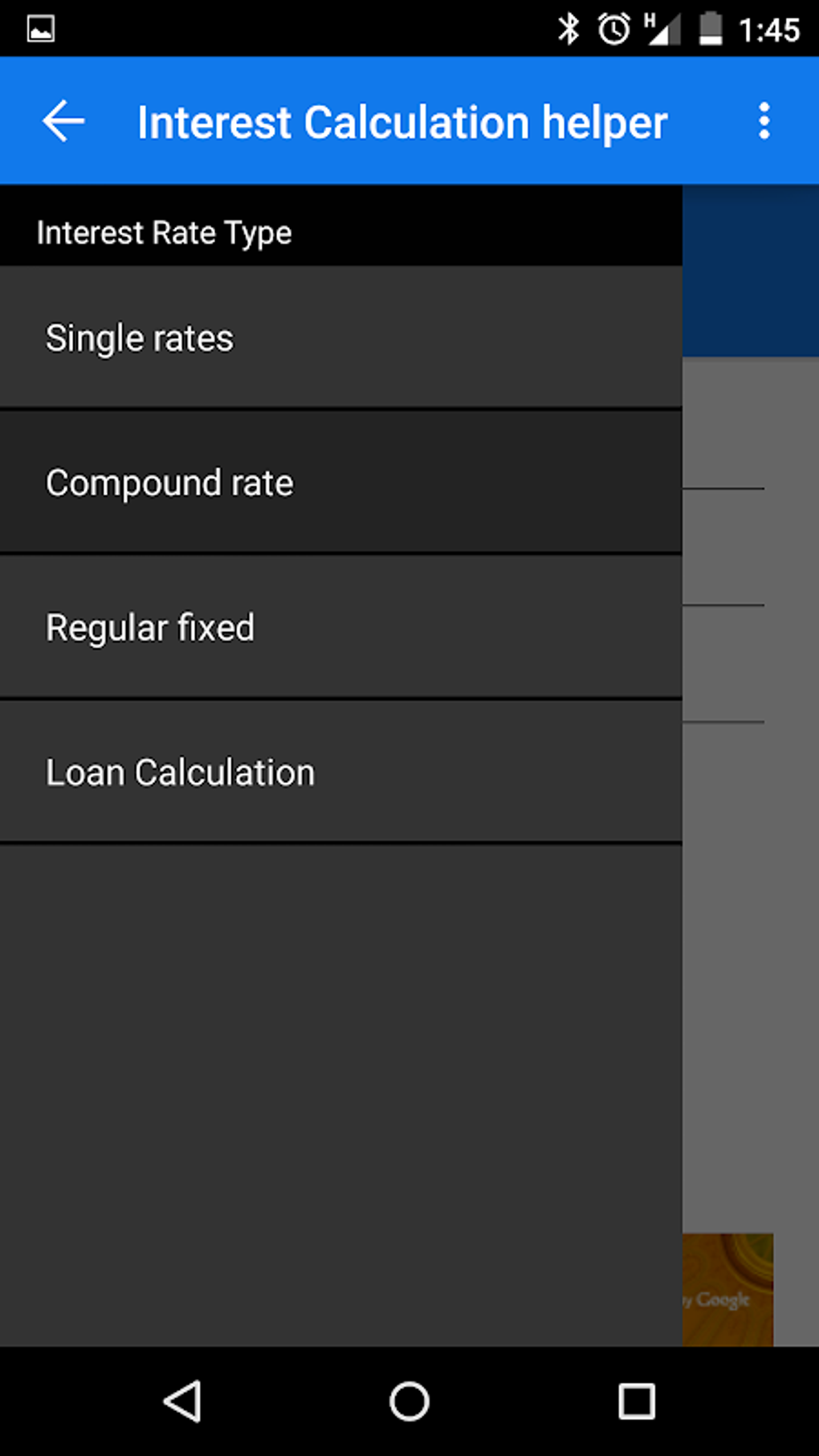Open recent apps from navigation bar

(x=636, y=1401)
